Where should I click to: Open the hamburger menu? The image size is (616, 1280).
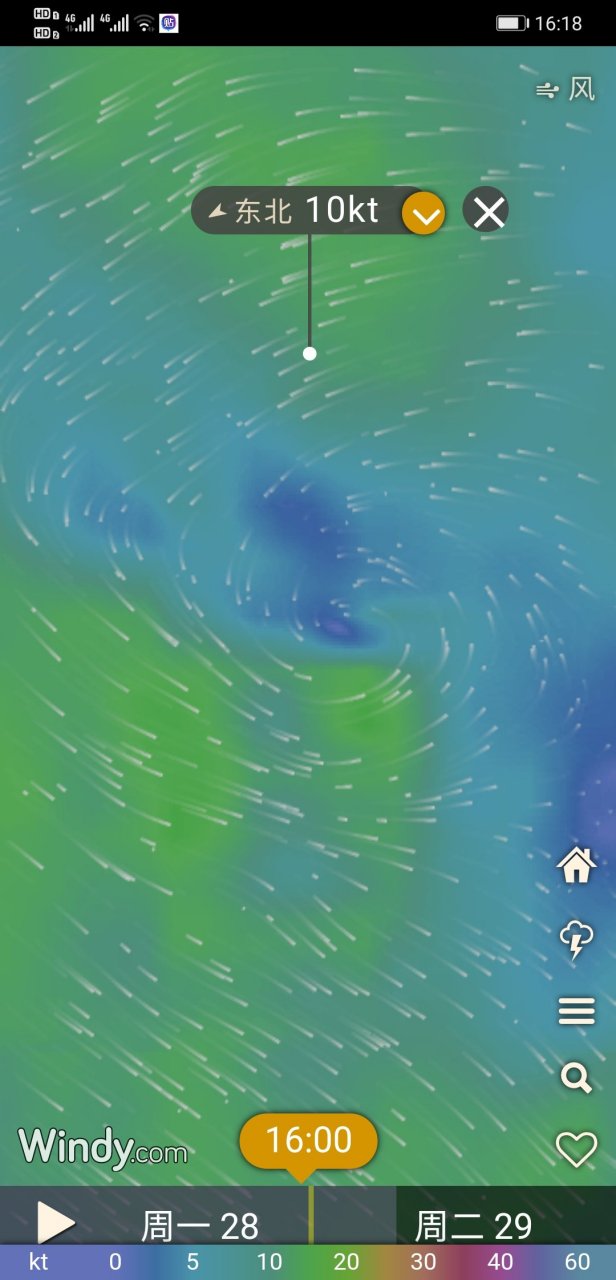[577, 1012]
